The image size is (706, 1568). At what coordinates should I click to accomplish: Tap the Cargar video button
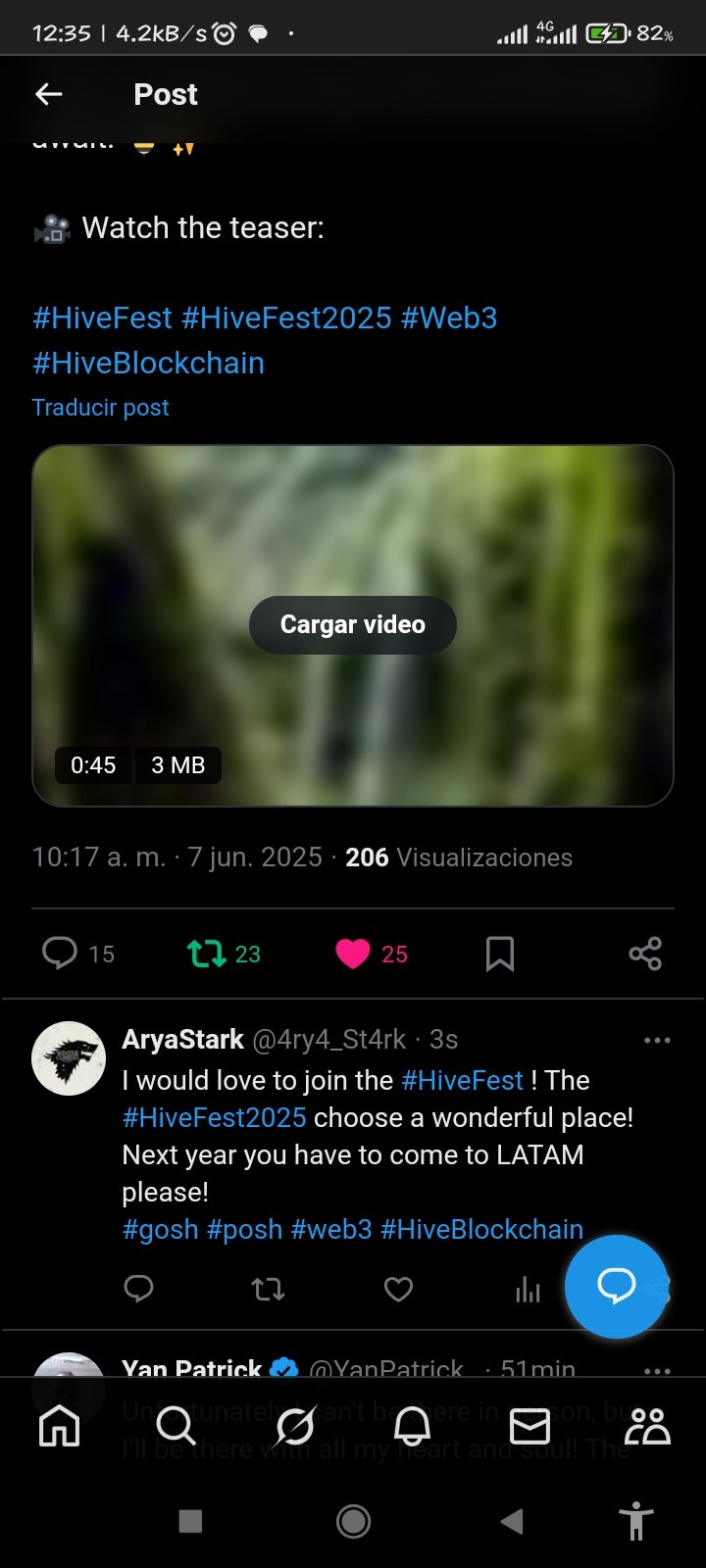coord(353,624)
